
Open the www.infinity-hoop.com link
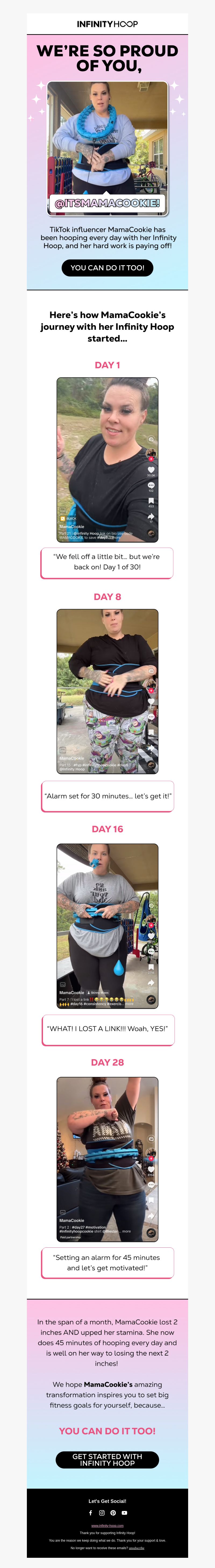tap(107, 1526)
